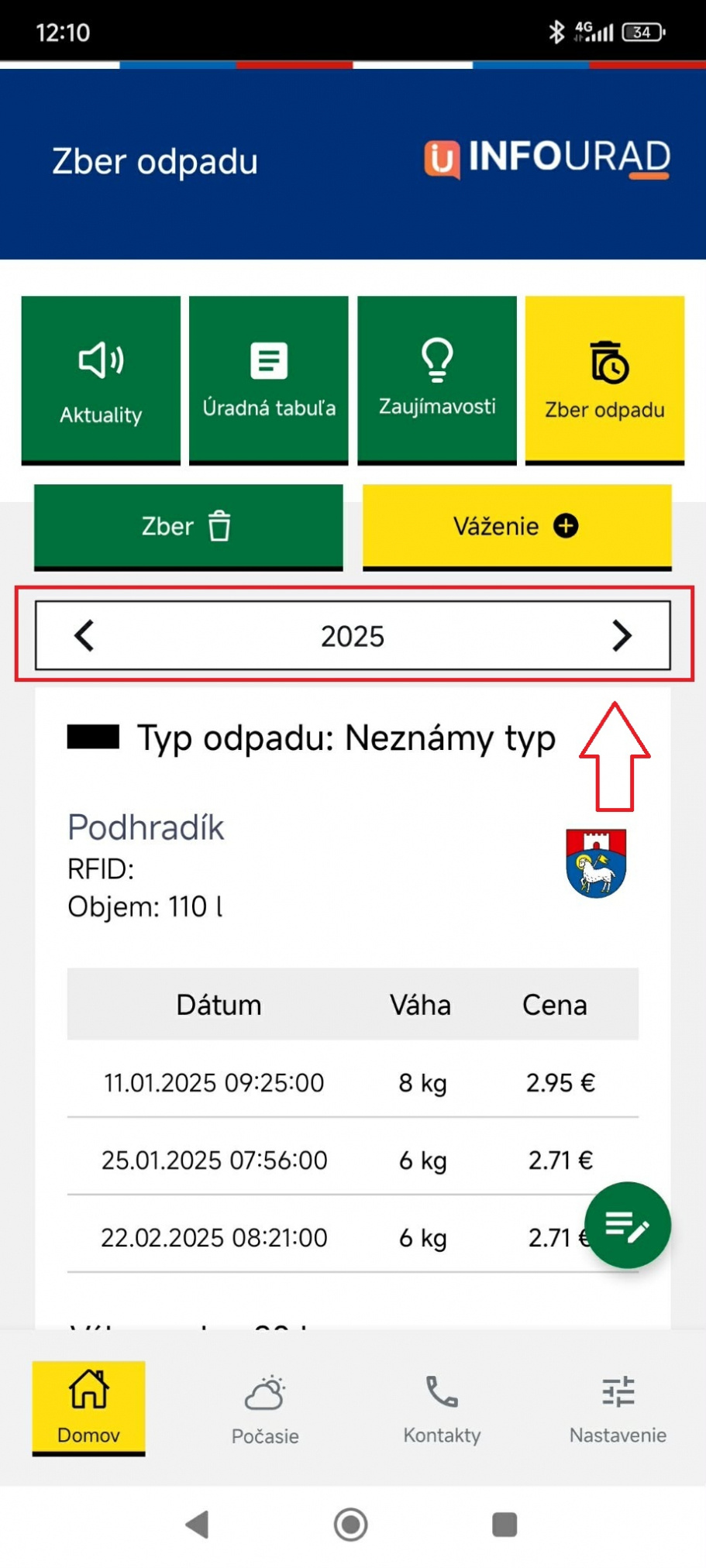The width and height of the screenshot is (706, 1568).
Task: Tap the green floating edit button
Action: (x=627, y=1226)
